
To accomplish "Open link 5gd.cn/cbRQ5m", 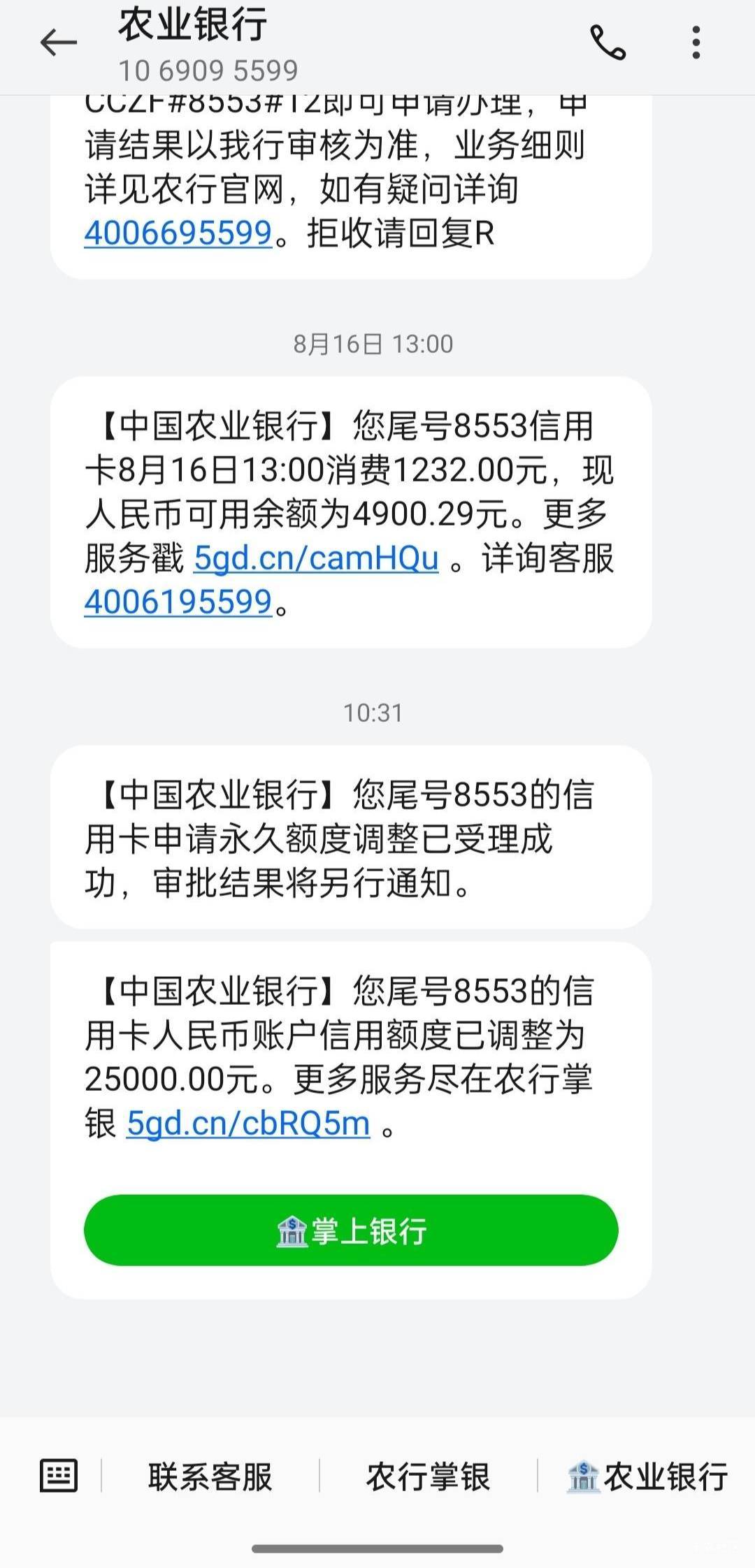I will coord(248,1123).
